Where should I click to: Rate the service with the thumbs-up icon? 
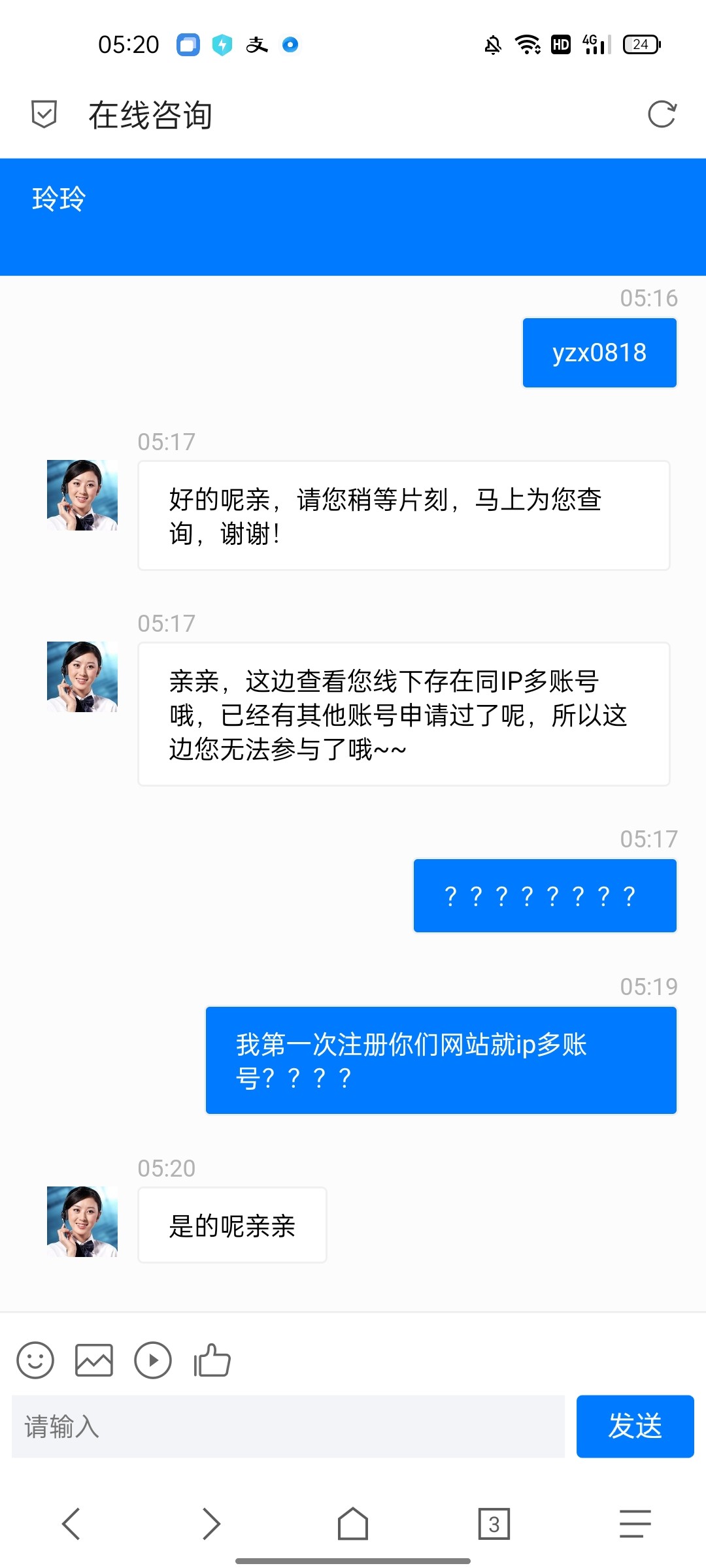tap(212, 1360)
